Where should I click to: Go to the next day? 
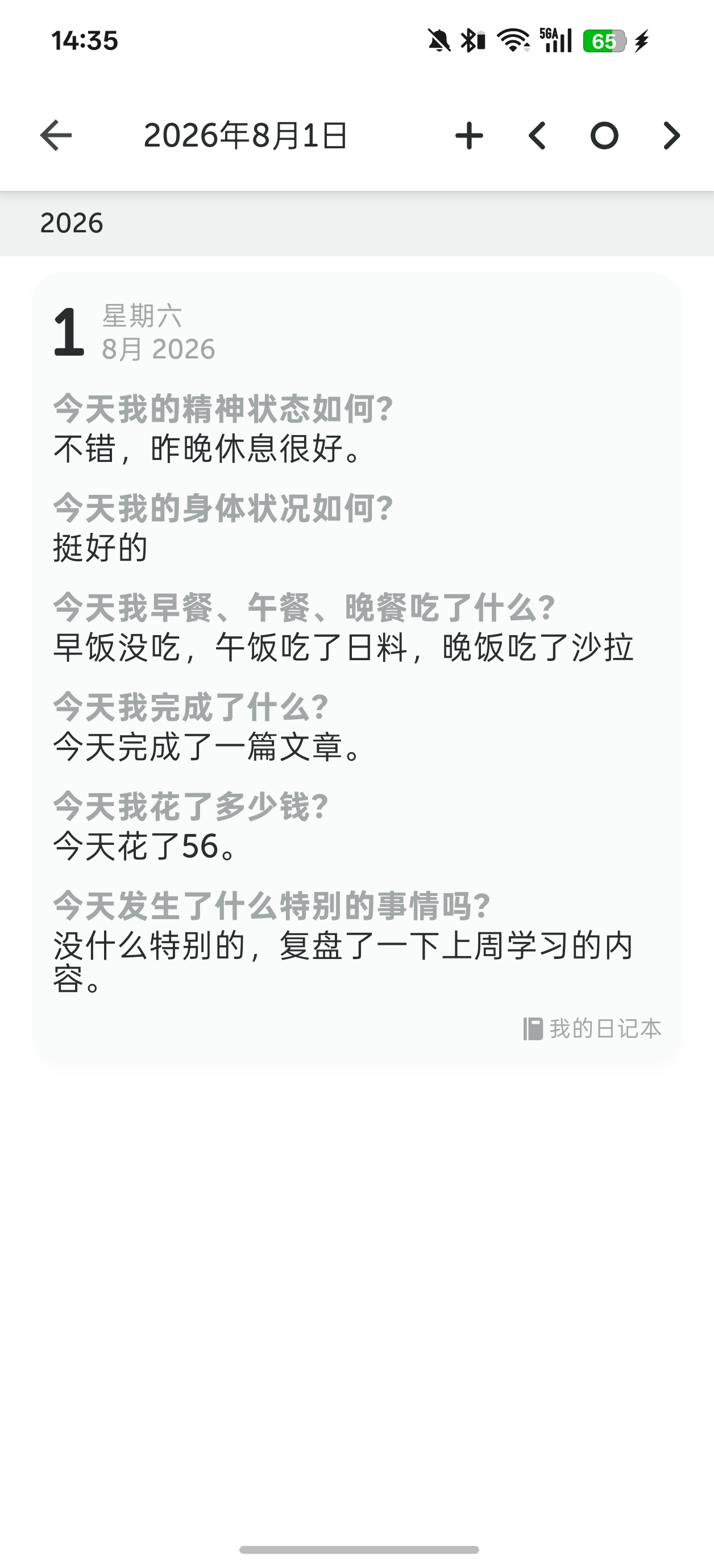pyautogui.click(x=671, y=135)
